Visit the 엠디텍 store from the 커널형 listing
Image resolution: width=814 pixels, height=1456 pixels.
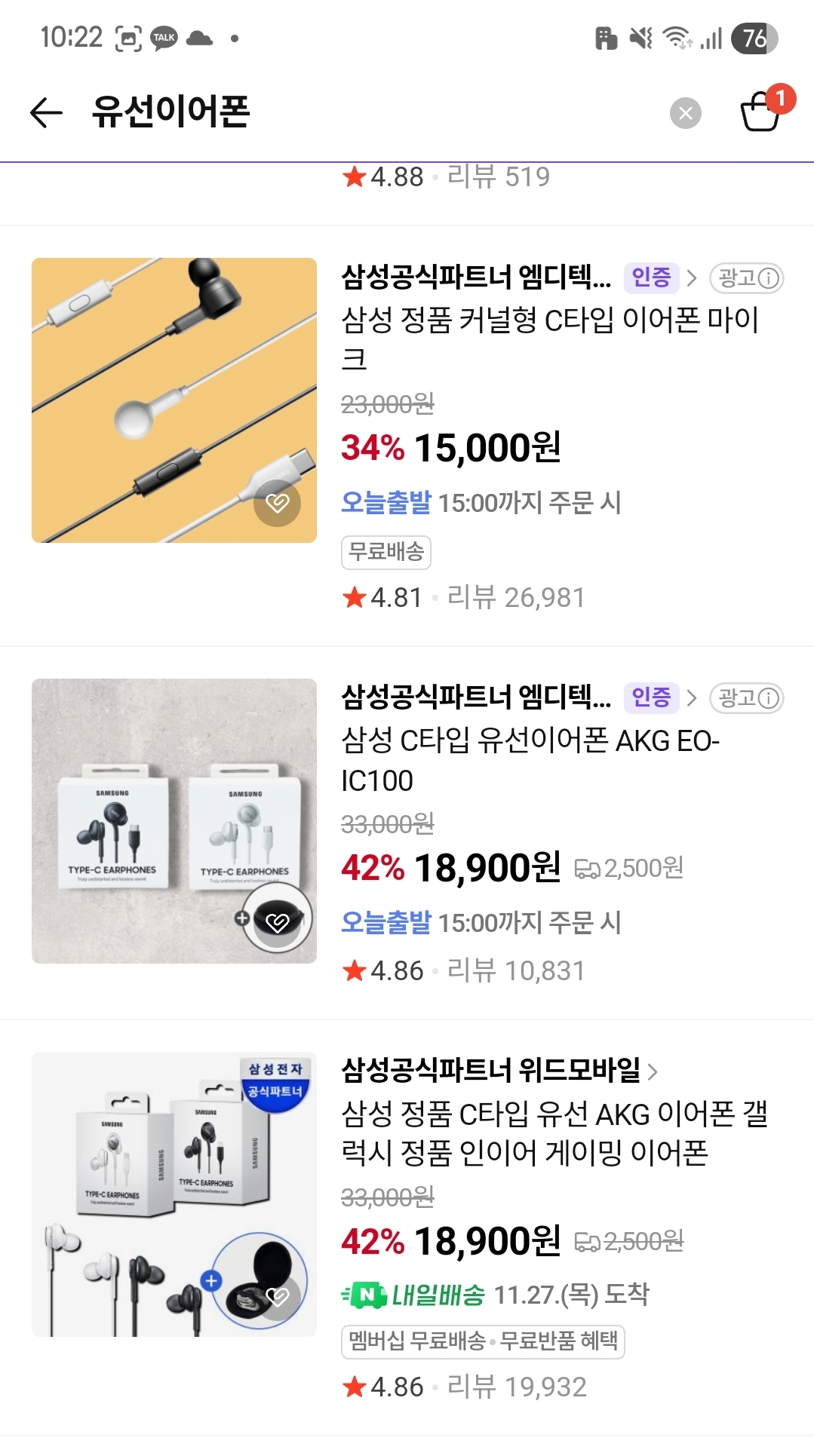pos(477,277)
